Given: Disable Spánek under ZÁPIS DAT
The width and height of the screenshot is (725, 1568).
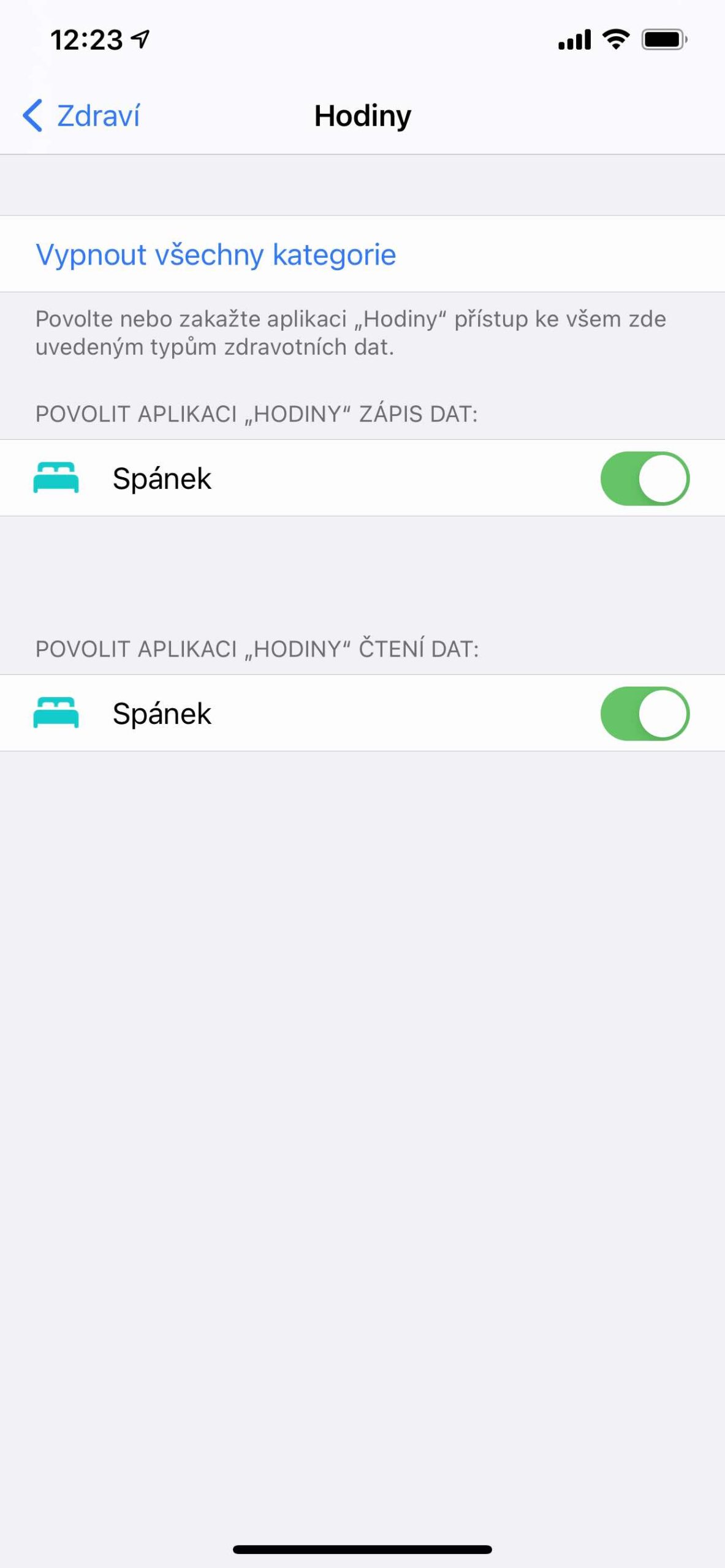Looking at the screenshot, I should point(644,478).
